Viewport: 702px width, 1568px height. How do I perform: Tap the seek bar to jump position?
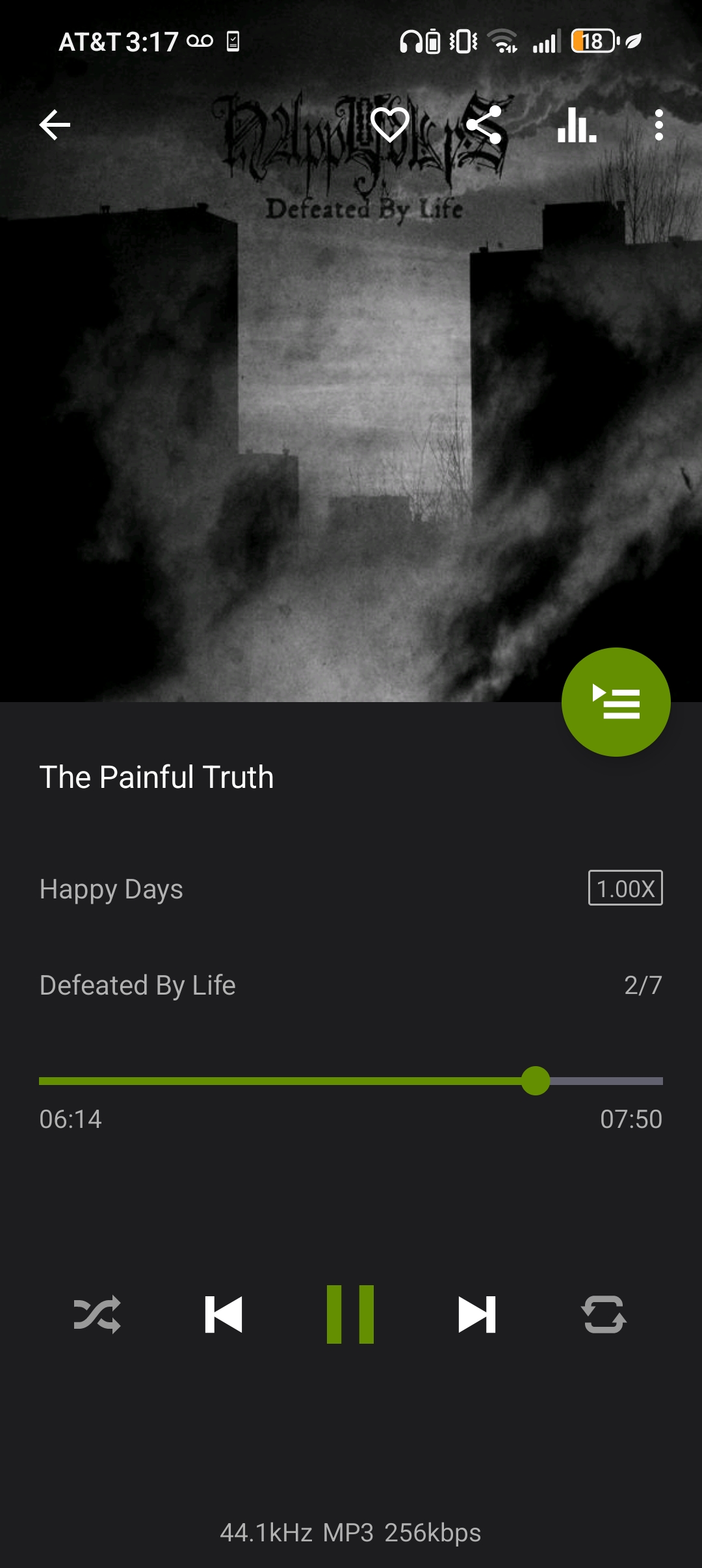pyautogui.click(x=351, y=1081)
